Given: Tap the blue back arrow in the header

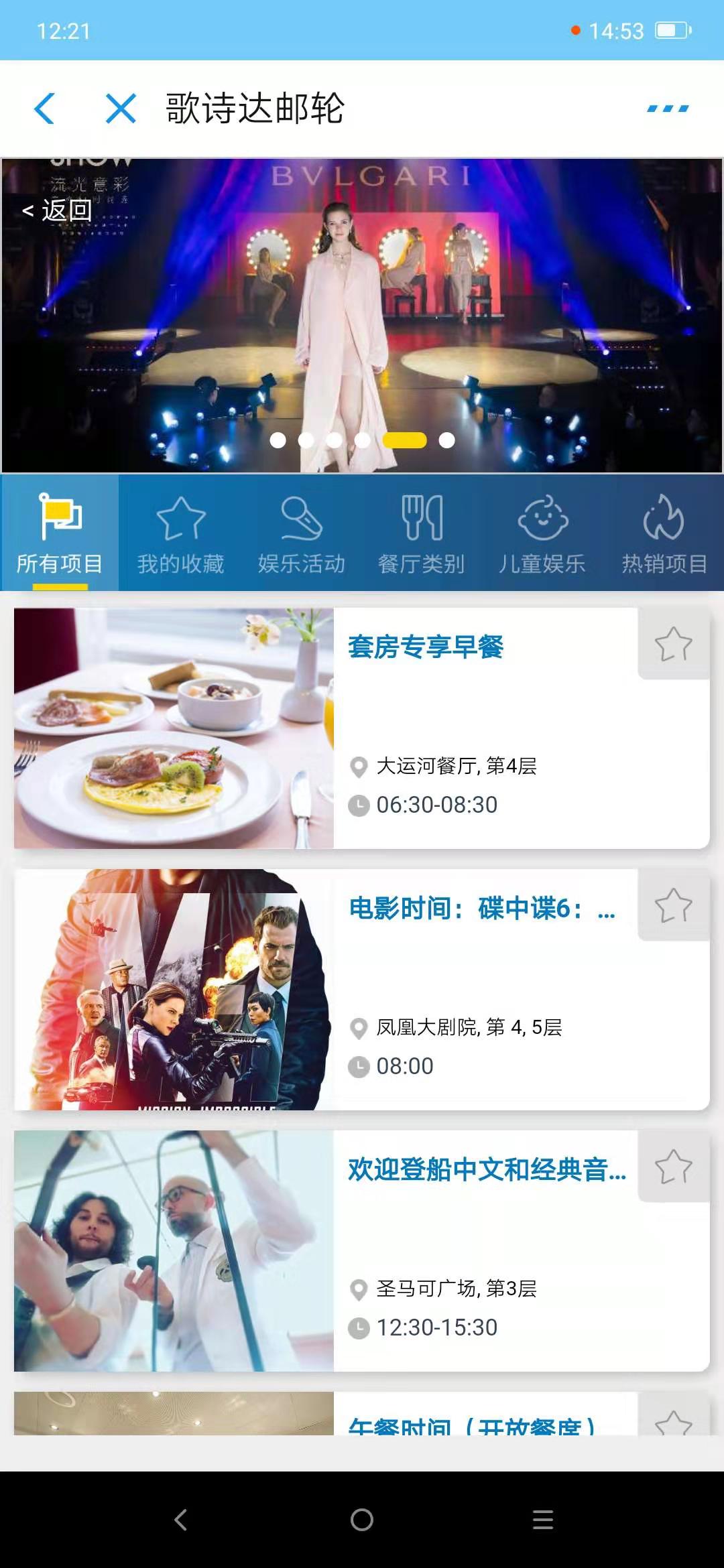Looking at the screenshot, I should [x=44, y=109].
